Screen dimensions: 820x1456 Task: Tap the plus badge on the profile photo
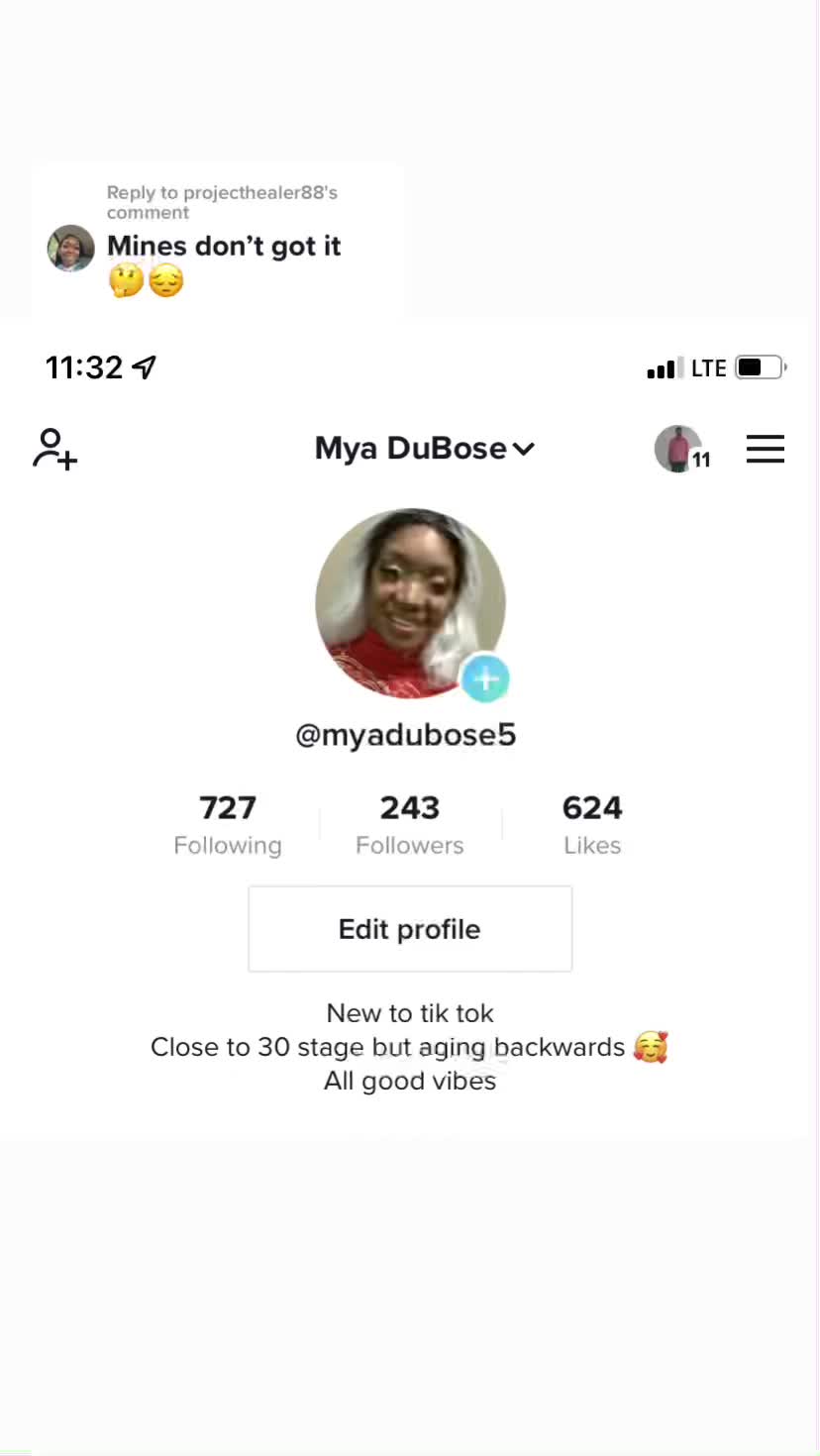coord(485,678)
